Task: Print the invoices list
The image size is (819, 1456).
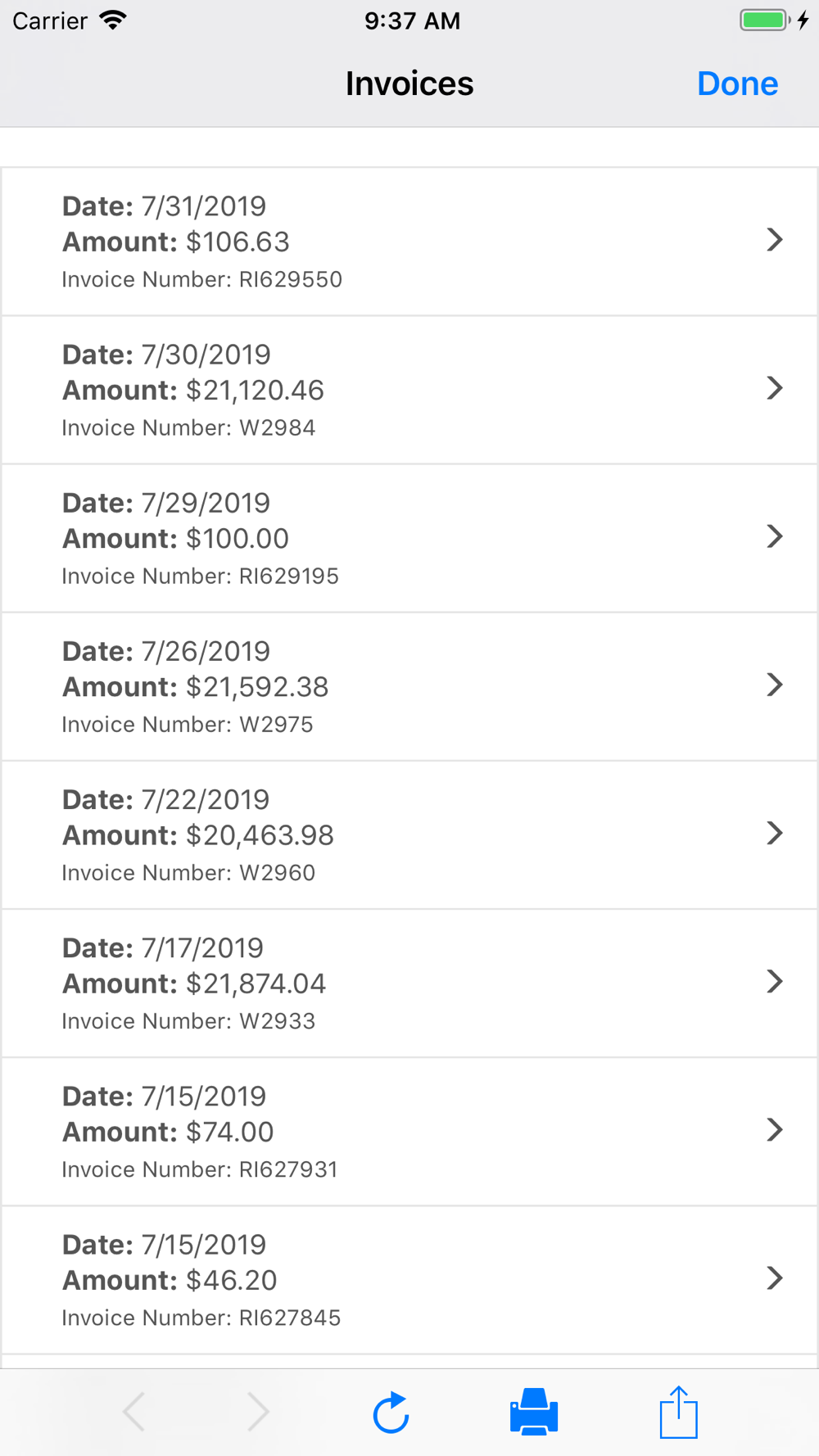Action: (534, 1412)
